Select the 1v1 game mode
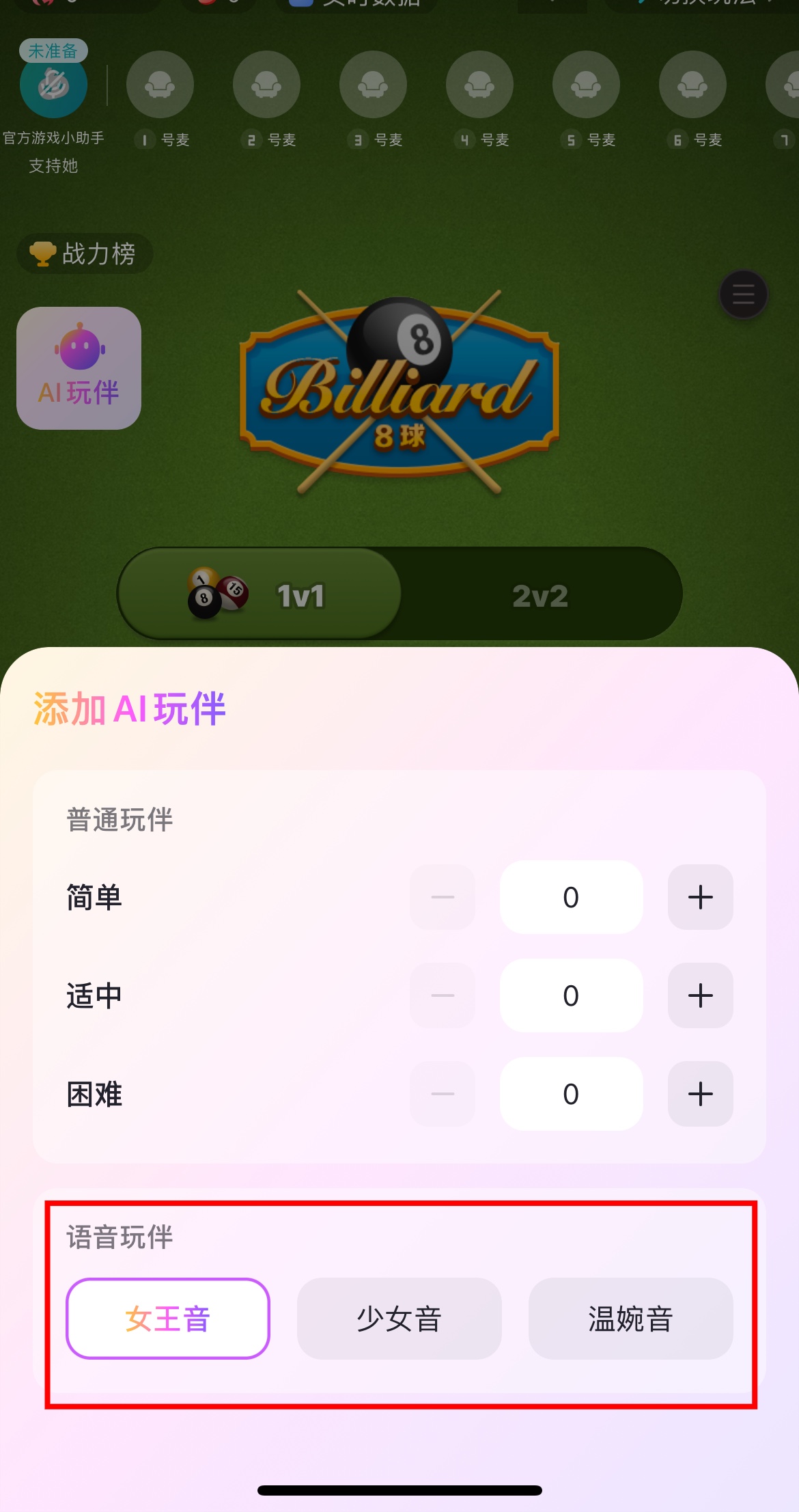 [260, 595]
